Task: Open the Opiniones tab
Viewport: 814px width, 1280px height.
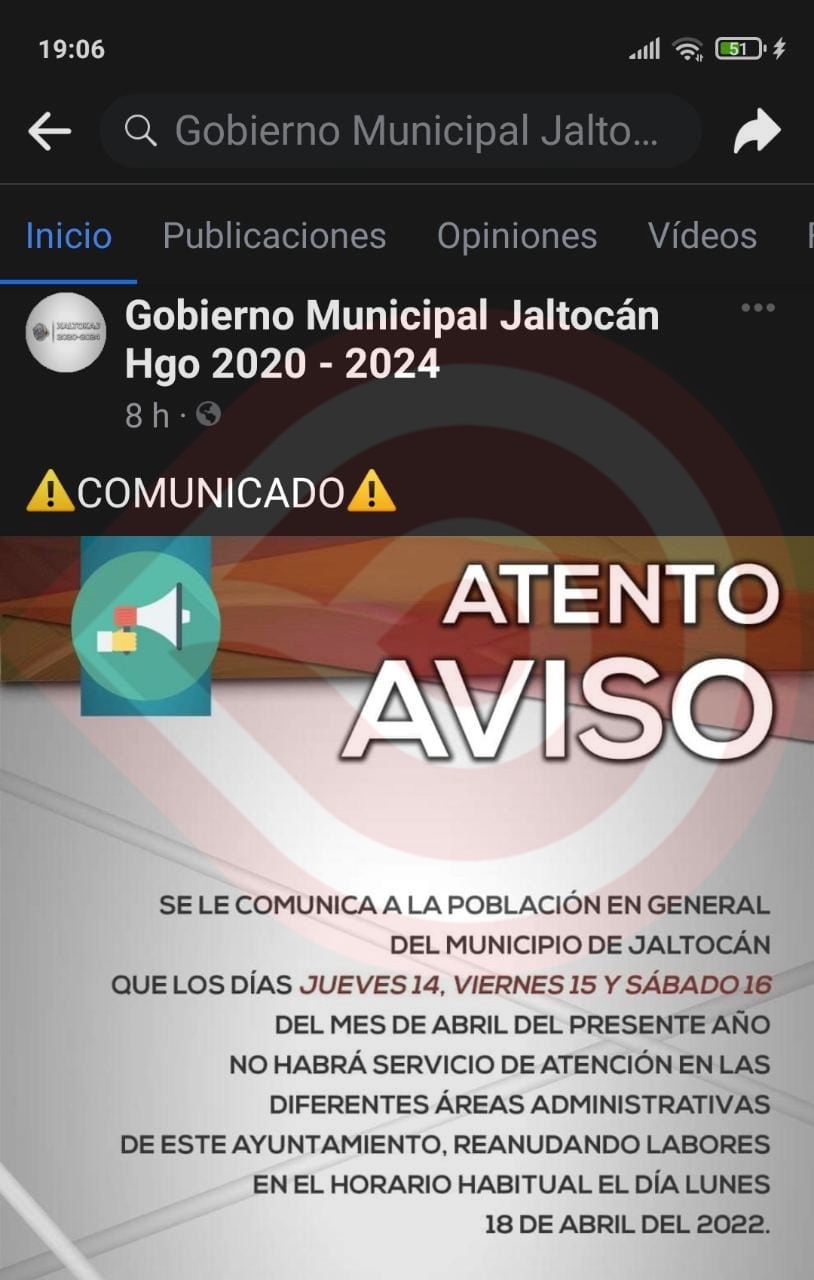Action: [516, 236]
